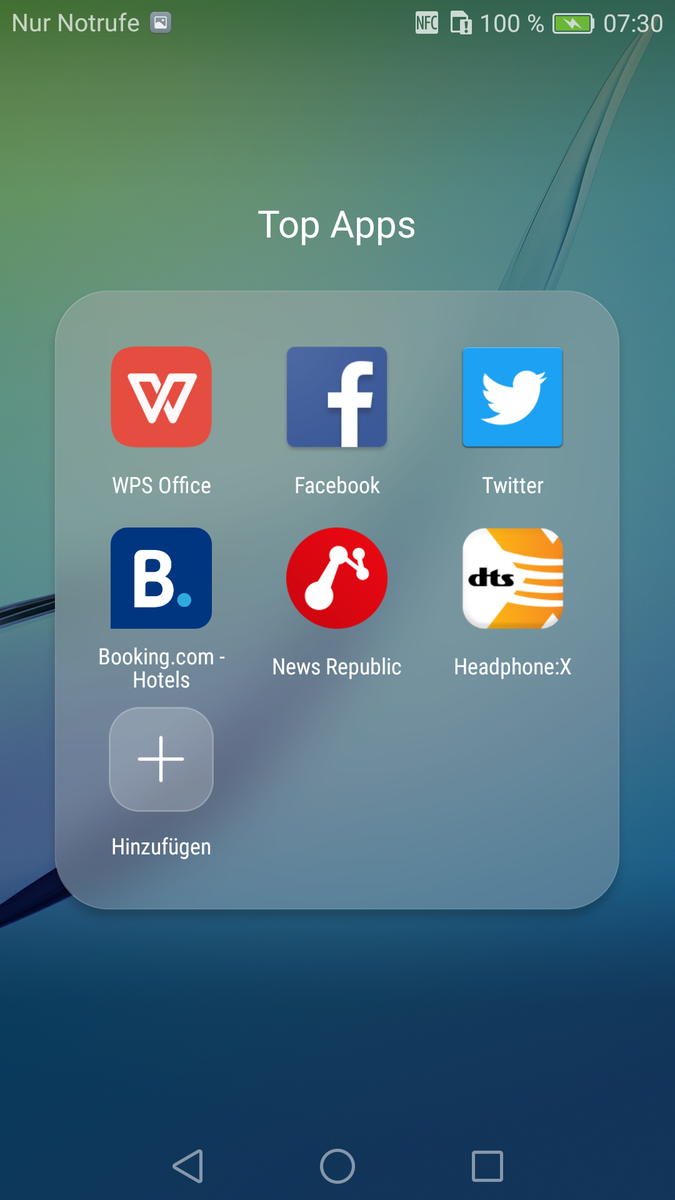
Task: Return to the home screen
Action: (x=337, y=1166)
